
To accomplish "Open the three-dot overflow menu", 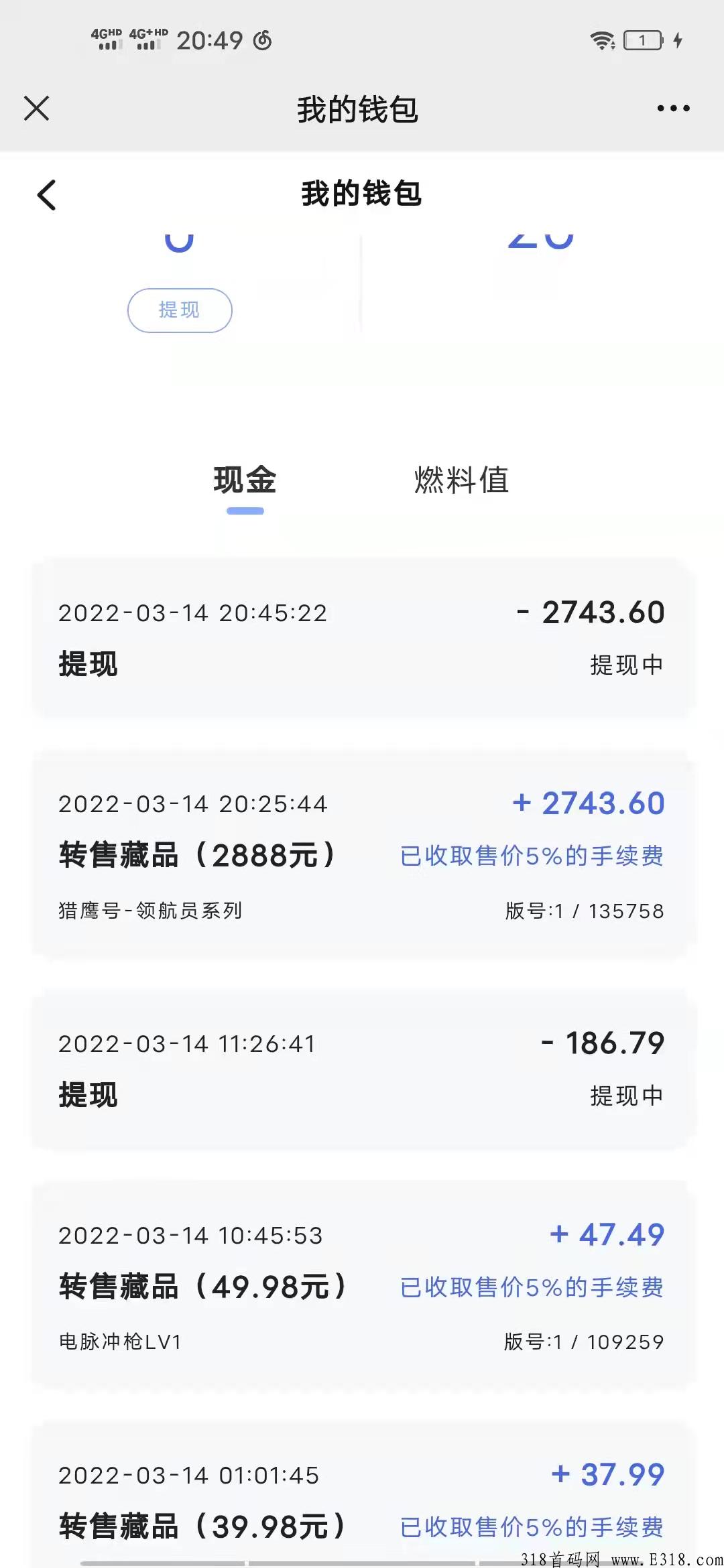I will pyautogui.click(x=673, y=108).
